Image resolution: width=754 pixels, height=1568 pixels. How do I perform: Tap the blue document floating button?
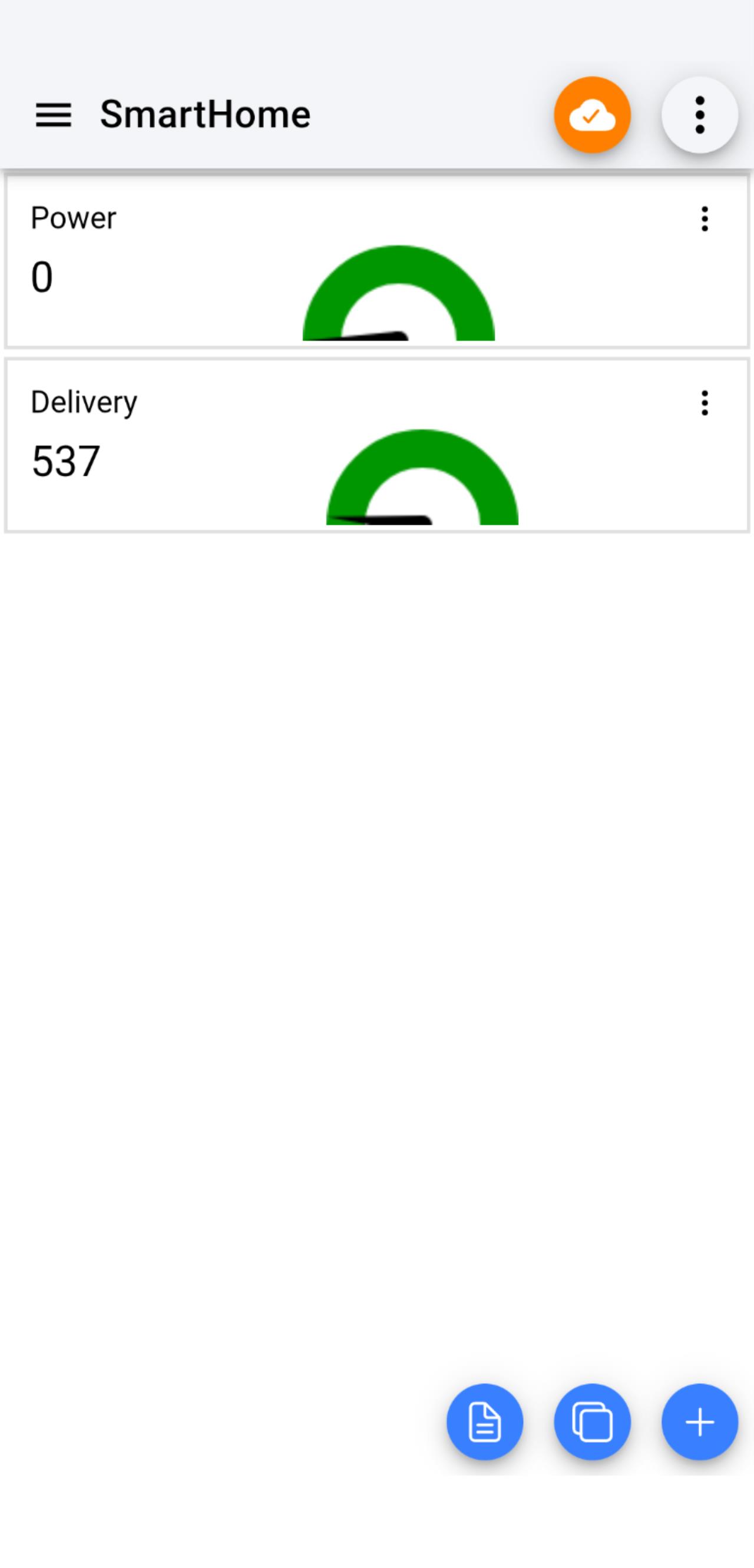pyautogui.click(x=485, y=1423)
